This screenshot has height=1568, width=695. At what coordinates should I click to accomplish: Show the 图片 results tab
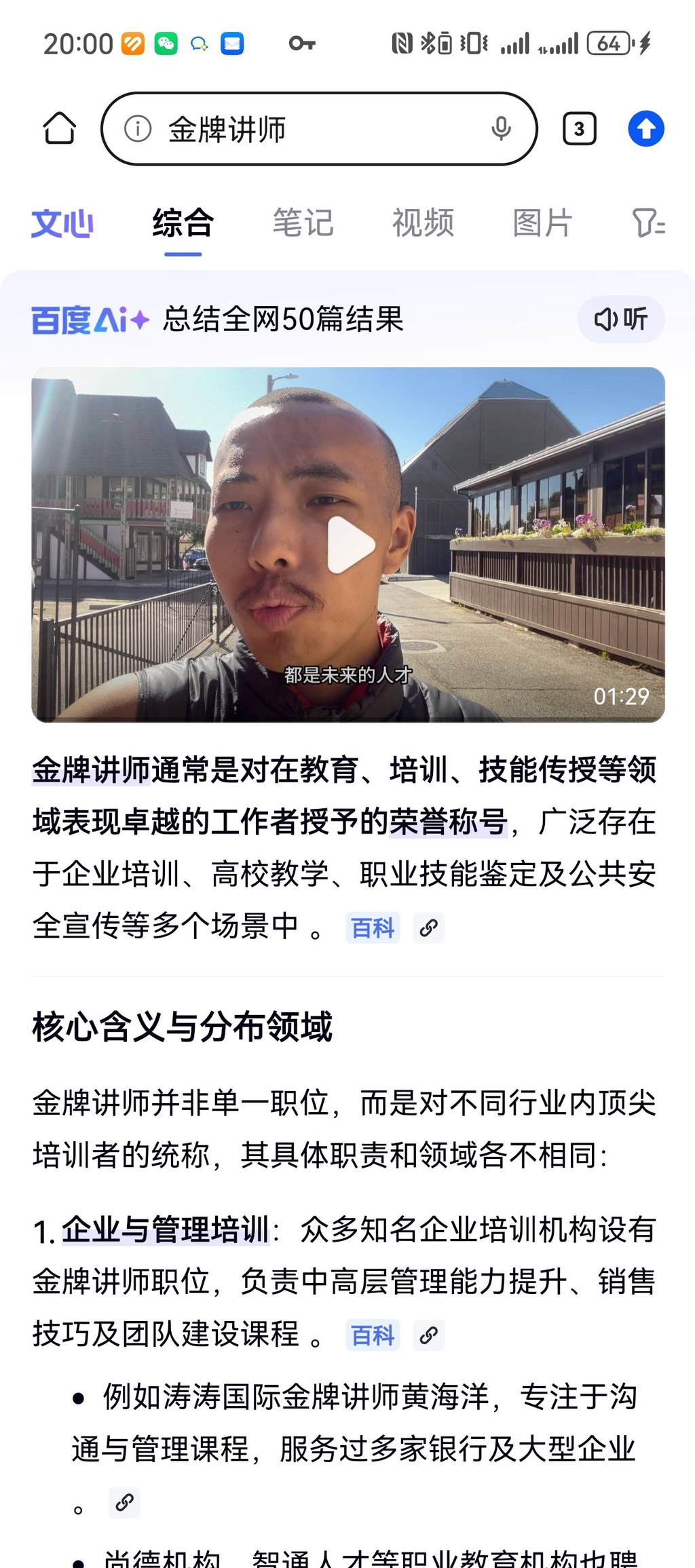tap(542, 223)
